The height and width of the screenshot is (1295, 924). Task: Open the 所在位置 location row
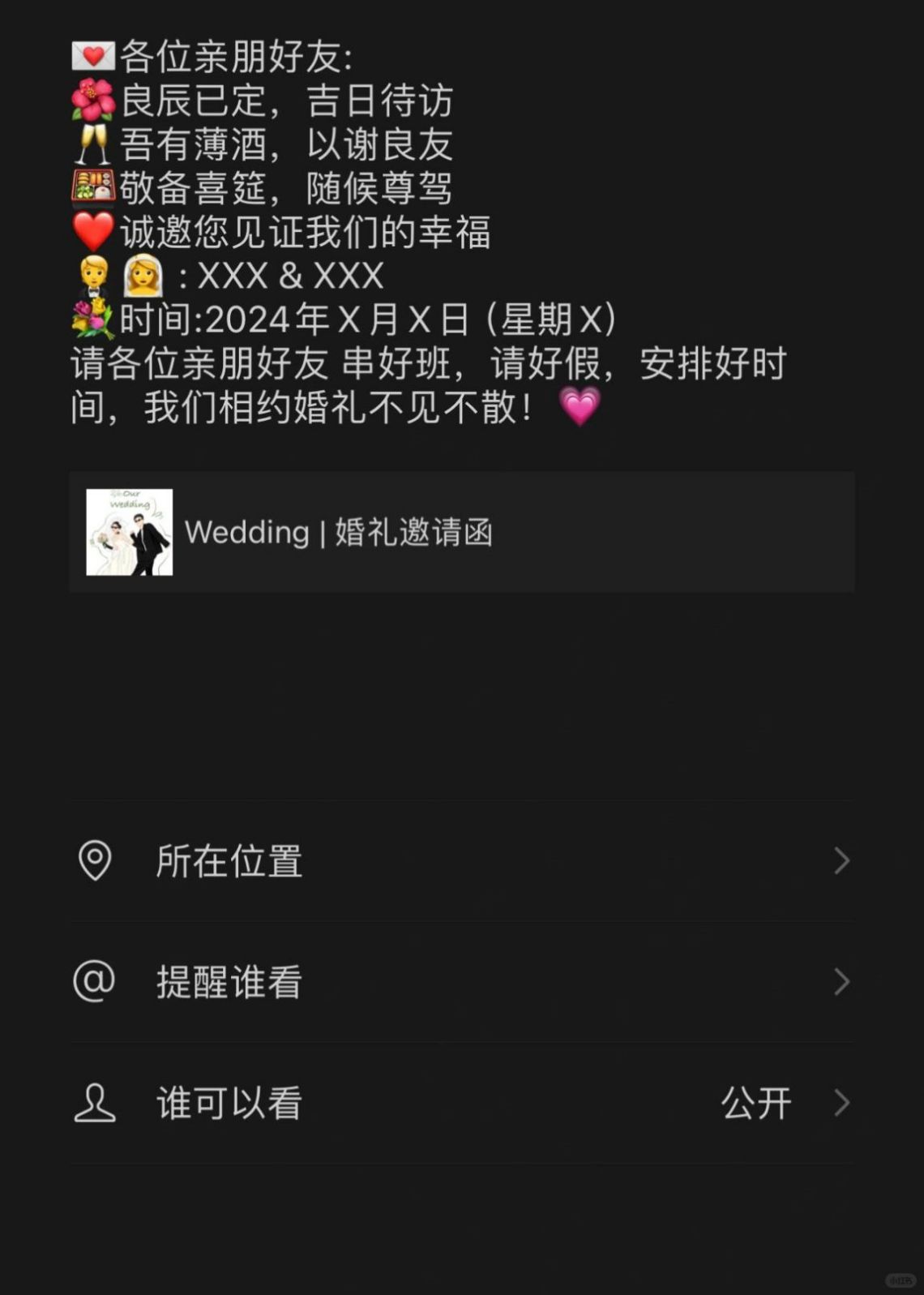460,860
